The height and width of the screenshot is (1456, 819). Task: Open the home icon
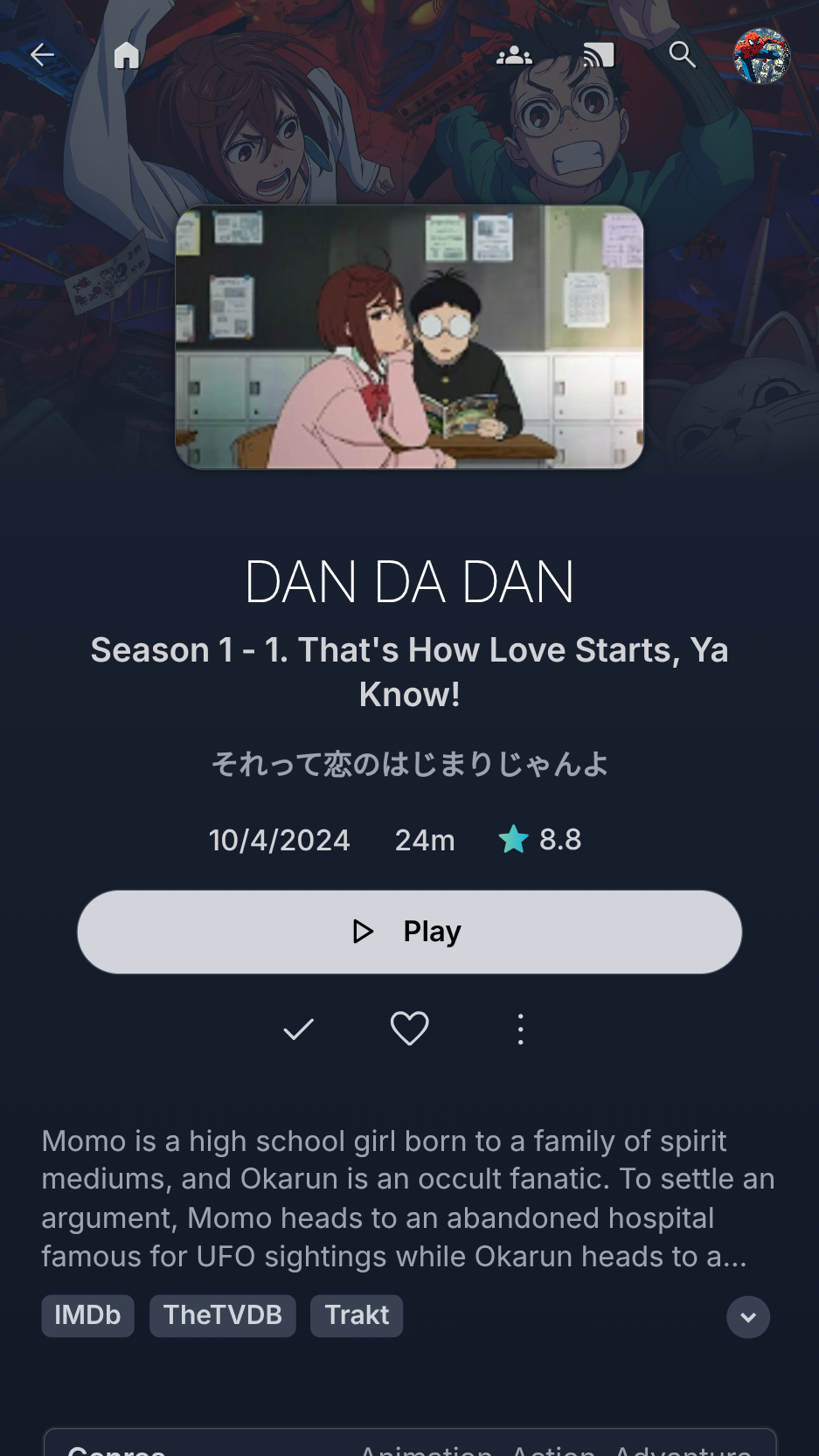pos(127,55)
